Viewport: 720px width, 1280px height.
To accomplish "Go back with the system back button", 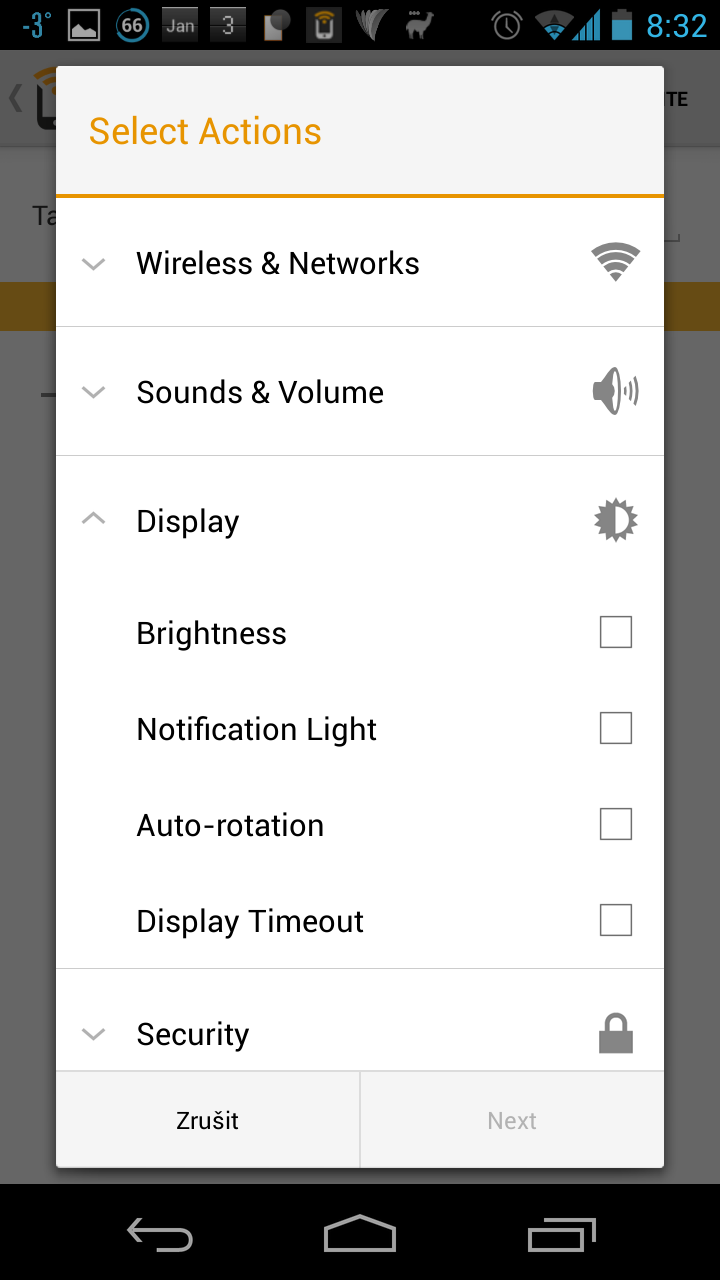I will [160, 1234].
